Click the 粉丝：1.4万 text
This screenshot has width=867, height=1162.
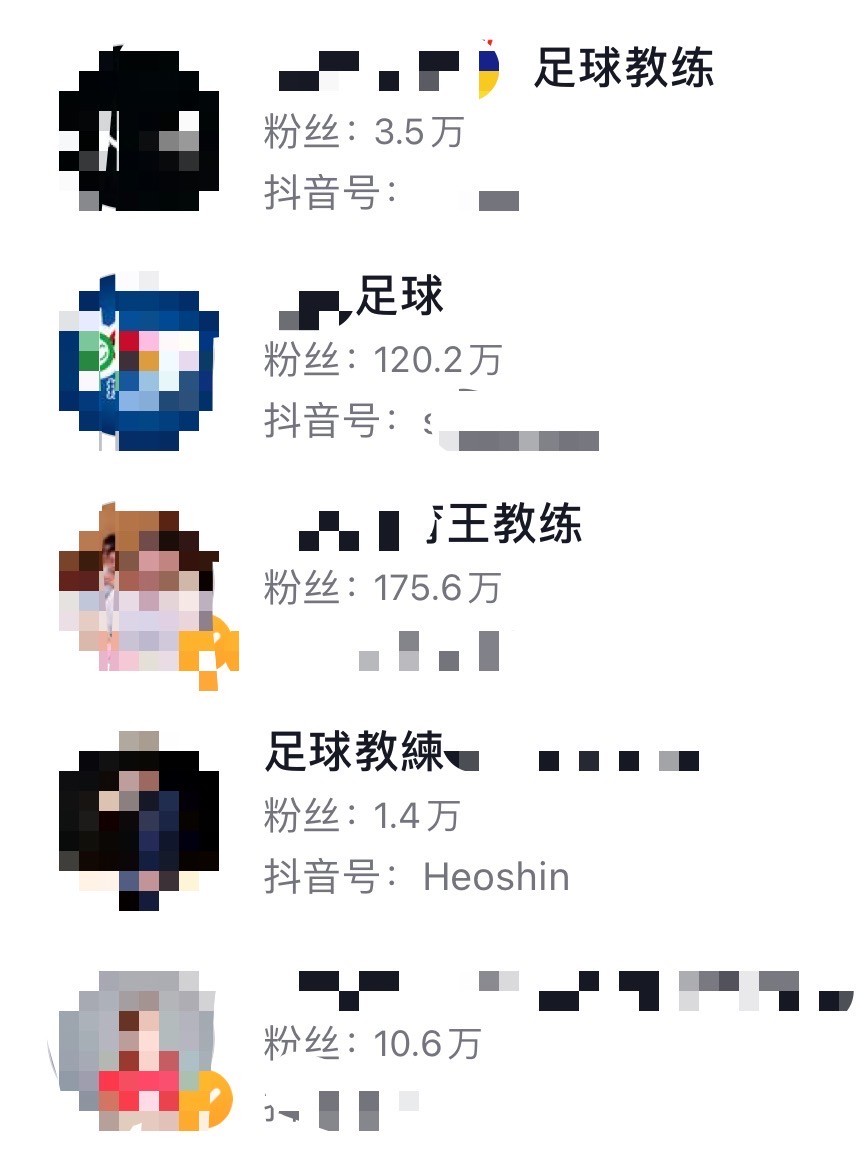pyautogui.click(x=355, y=818)
